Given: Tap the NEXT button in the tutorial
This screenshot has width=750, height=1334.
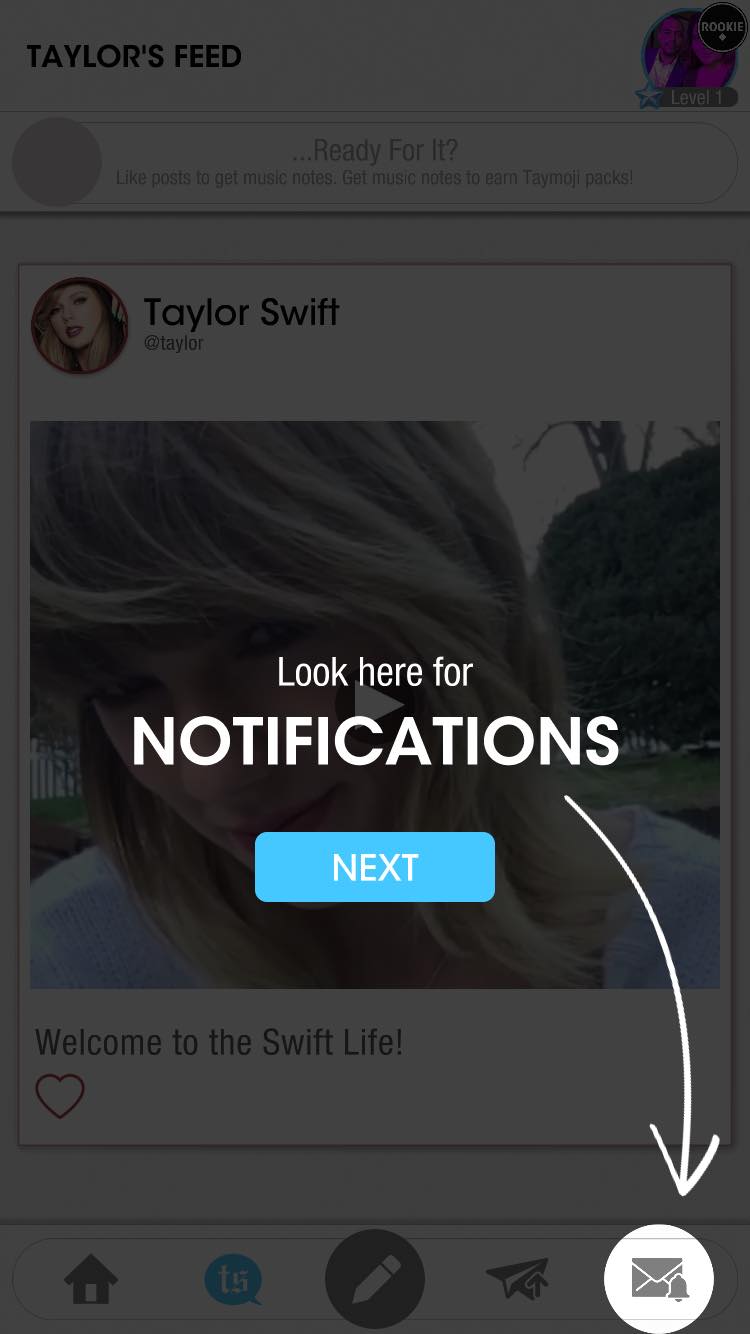Looking at the screenshot, I should [x=375, y=867].
